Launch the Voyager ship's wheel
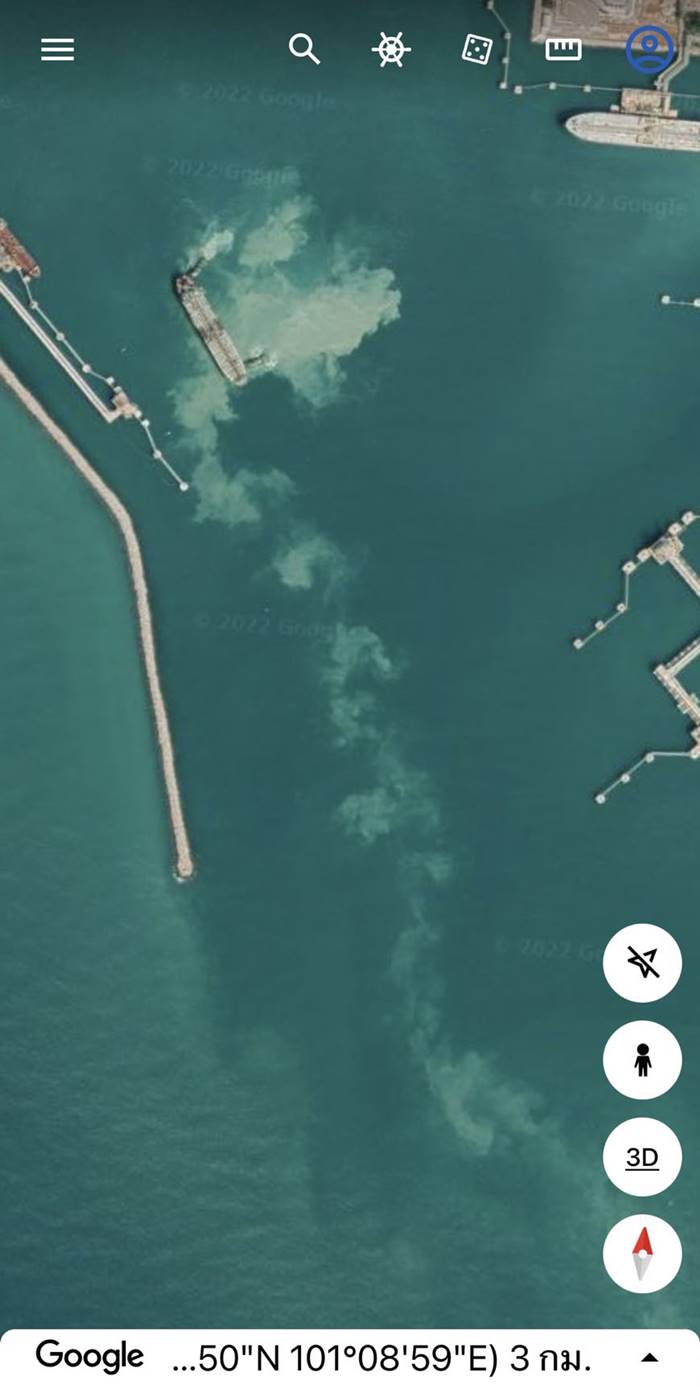This screenshot has height=1388, width=700. click(391, 49)
